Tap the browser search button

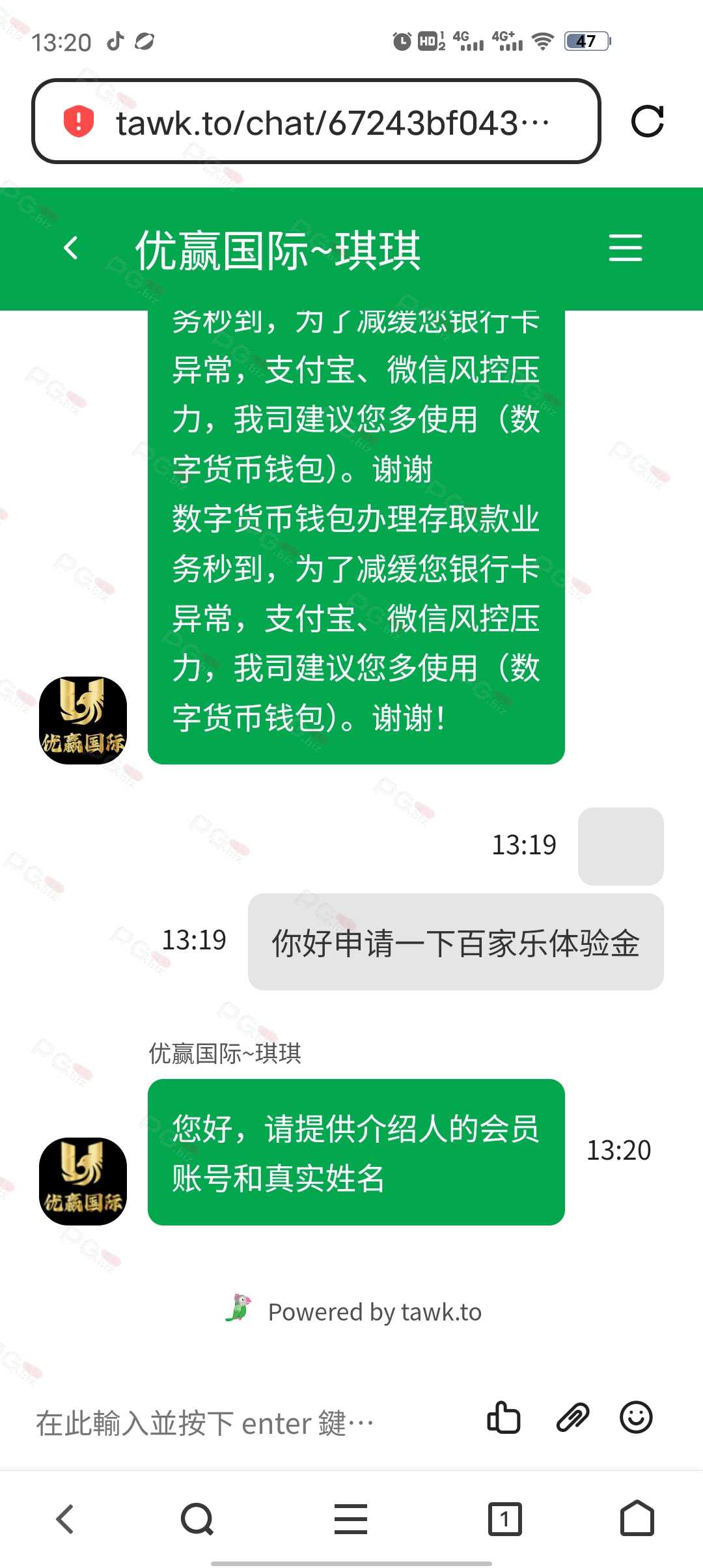[x=197, y=1519]
